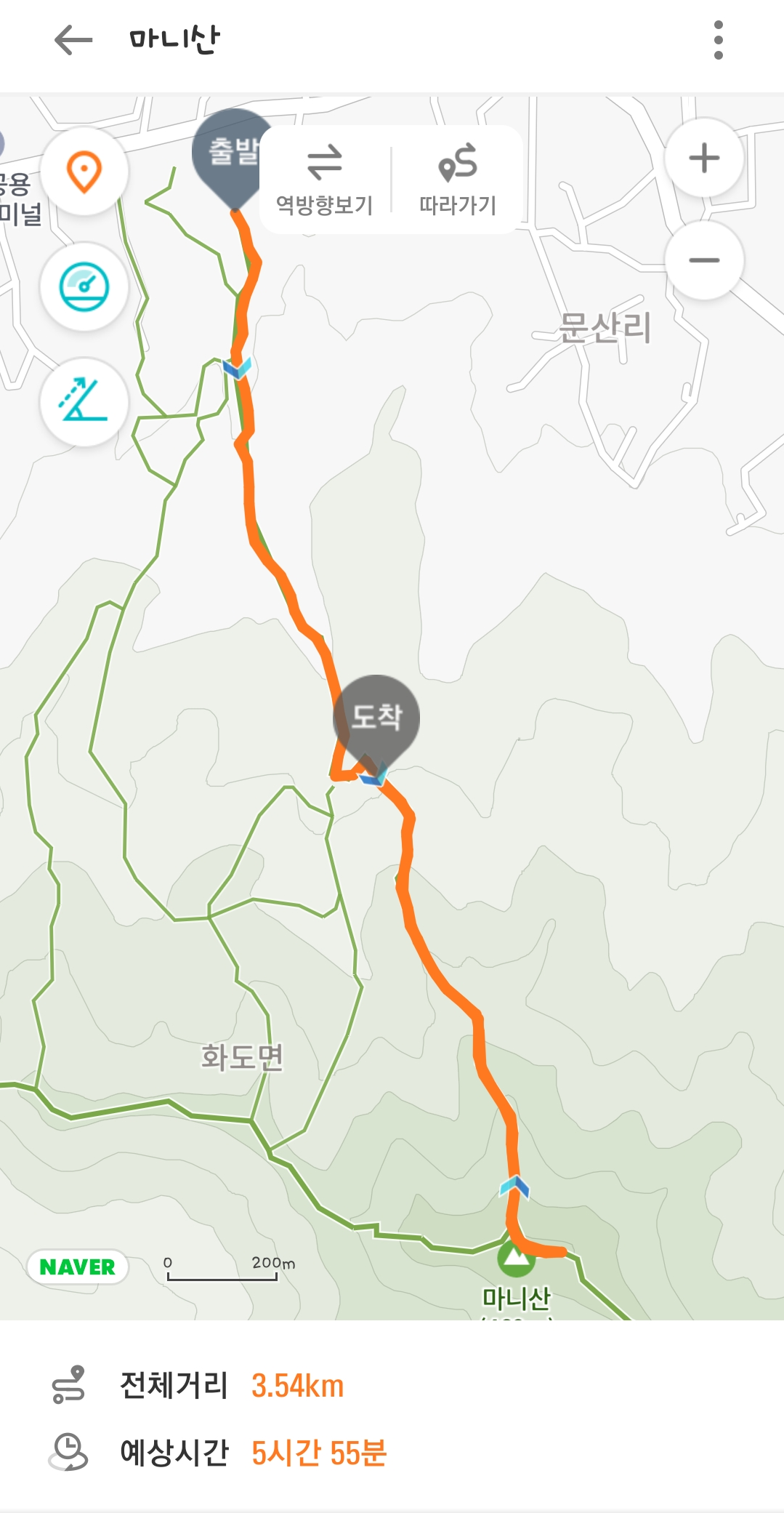Zoom out of the map
784x1513 pixels.
(703, 260)
